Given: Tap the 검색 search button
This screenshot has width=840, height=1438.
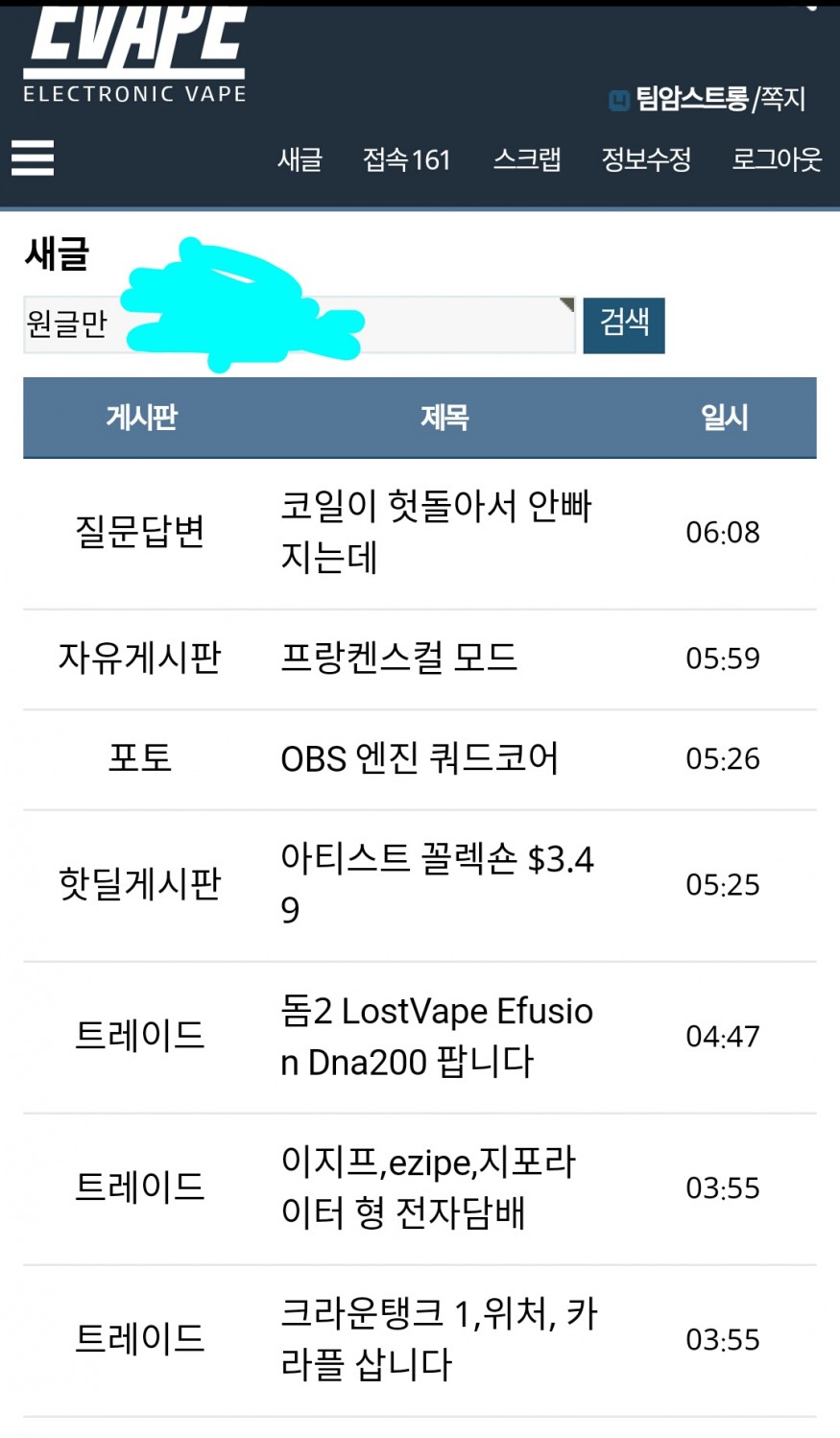Looking at the screenshot, I should click(x=624, y=324).
